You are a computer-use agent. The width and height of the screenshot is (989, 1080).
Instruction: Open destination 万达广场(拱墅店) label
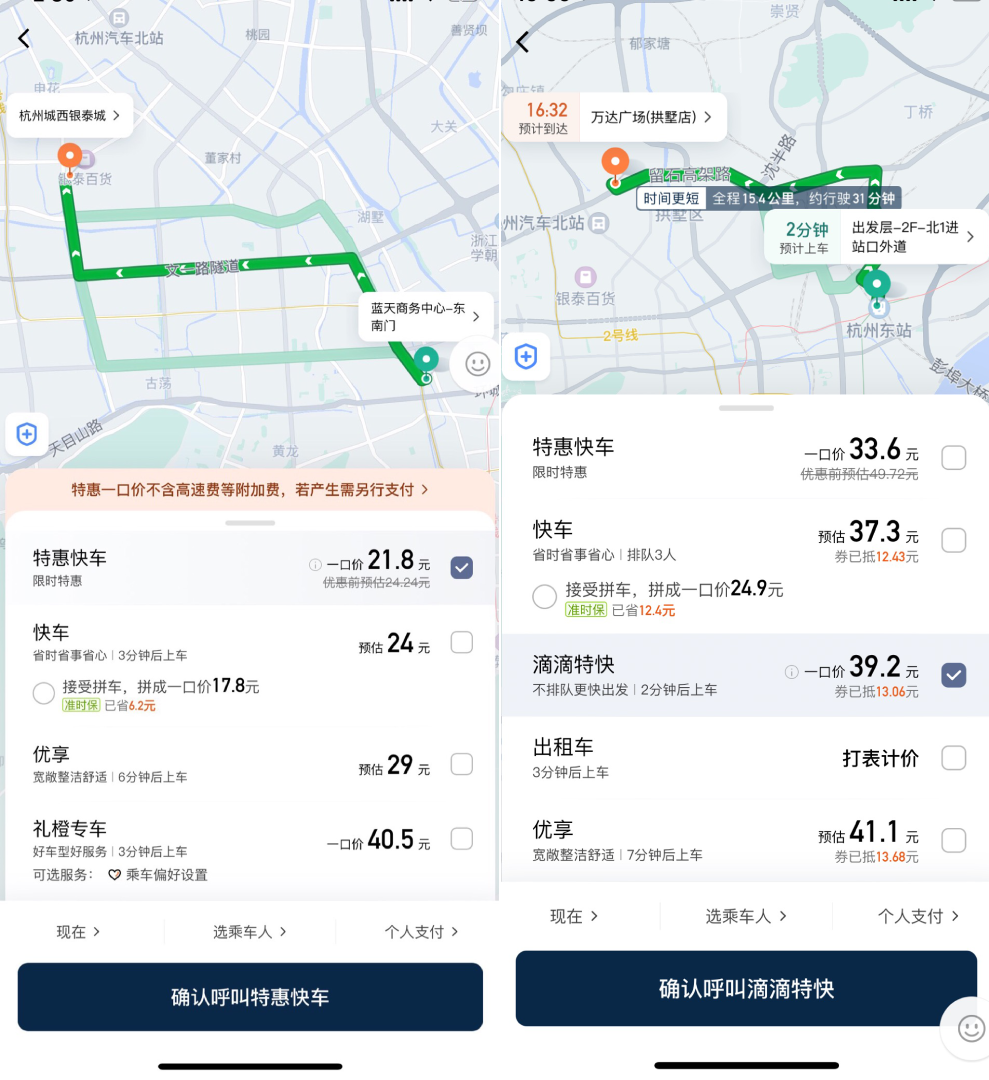[x=652, y=117]
